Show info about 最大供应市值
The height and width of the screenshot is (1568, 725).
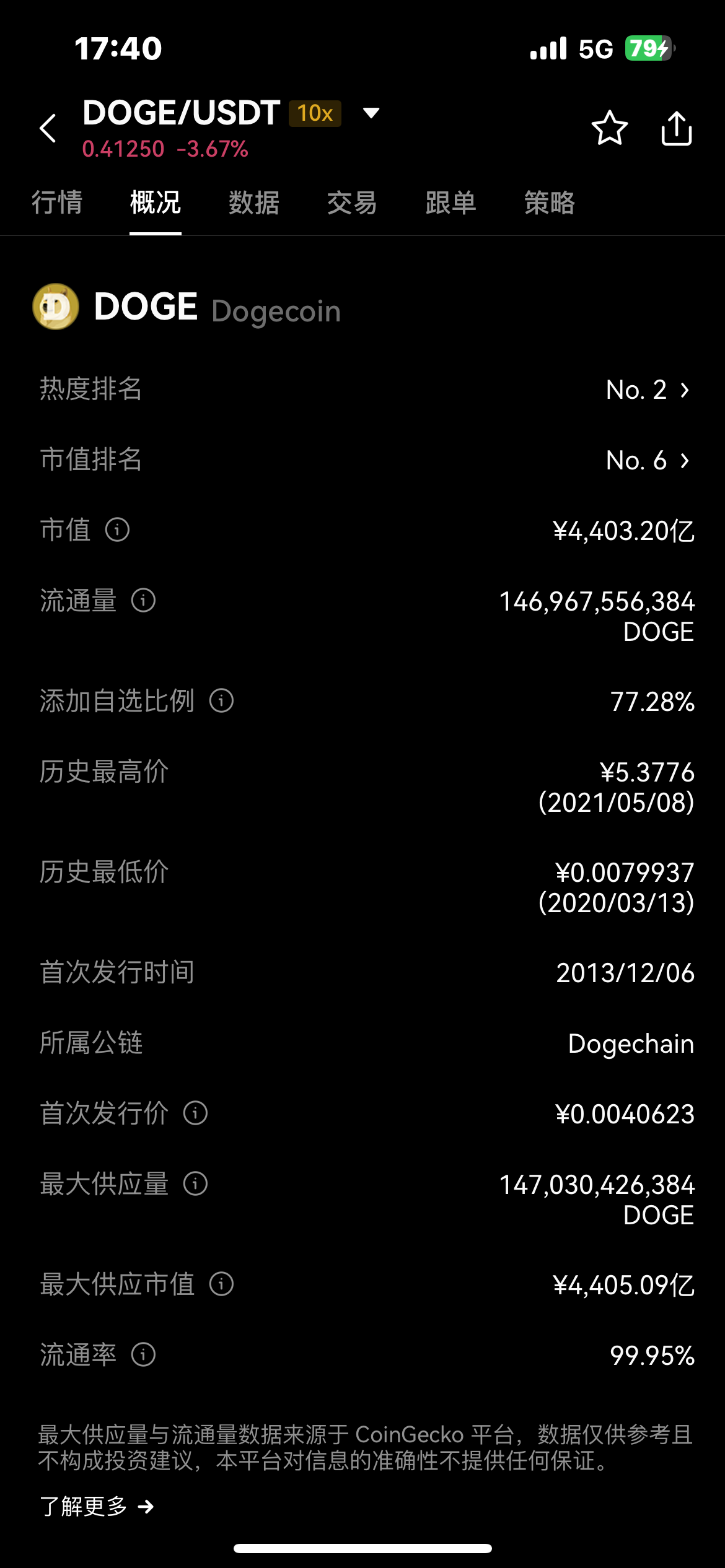221,1284
